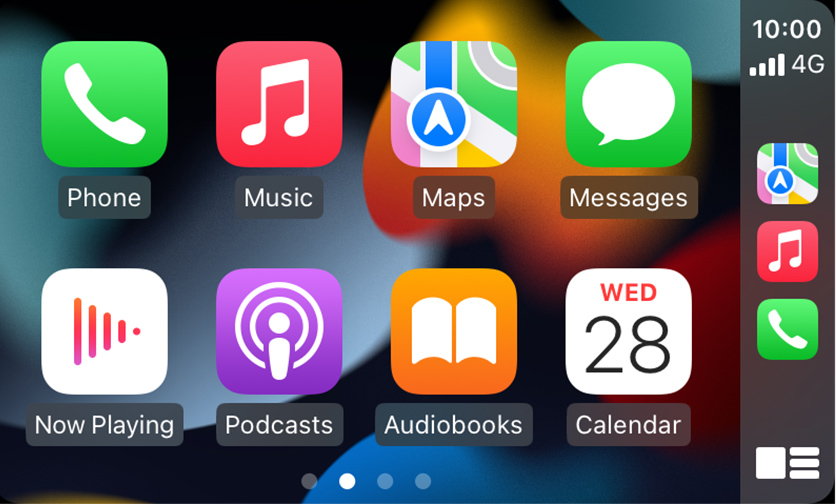Open the Calendar app
Viewport: 836px width, 504px height.
pyautogui.click(x=628, y=331)
